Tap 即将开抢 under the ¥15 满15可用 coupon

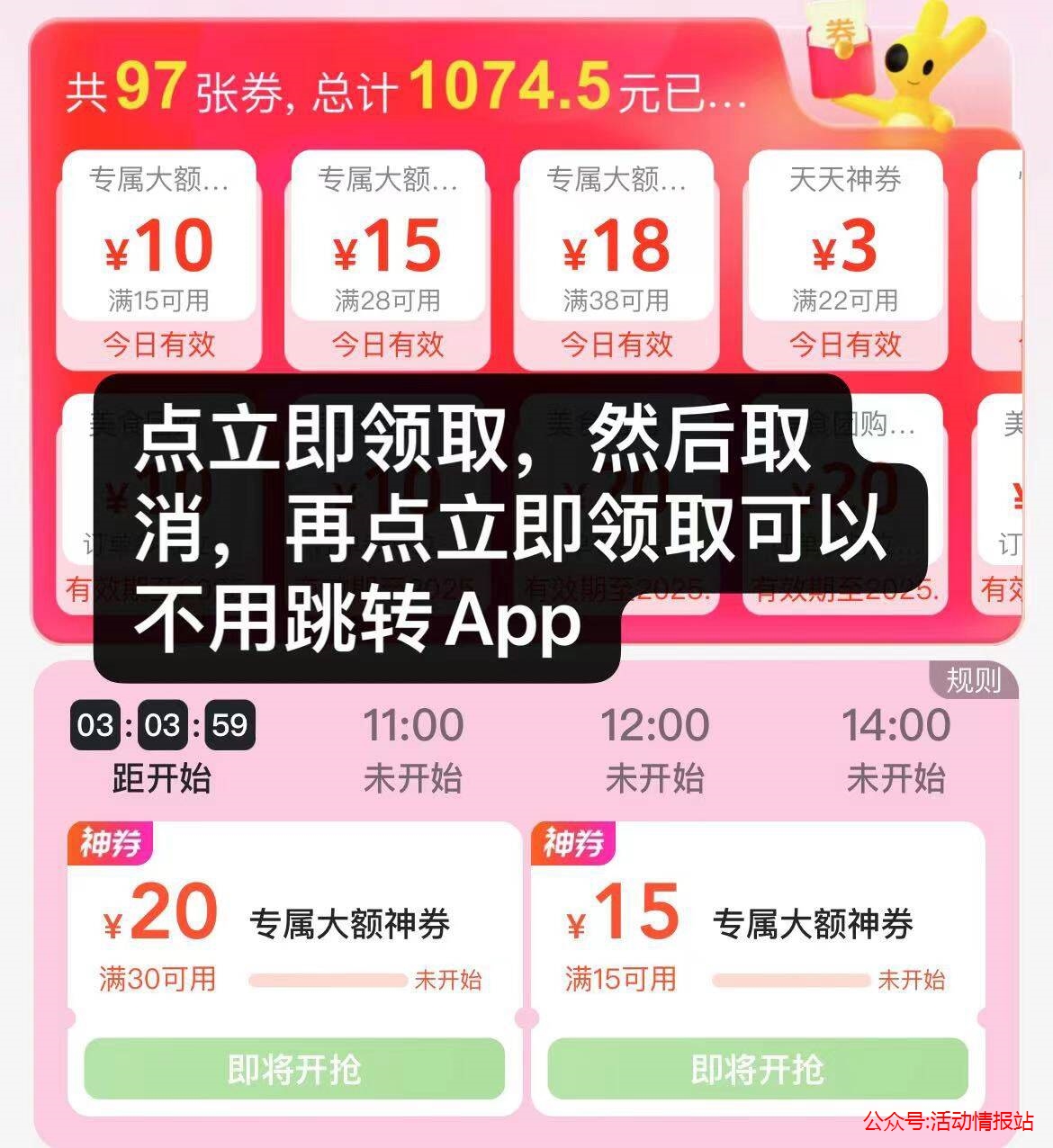point(758,1069)
